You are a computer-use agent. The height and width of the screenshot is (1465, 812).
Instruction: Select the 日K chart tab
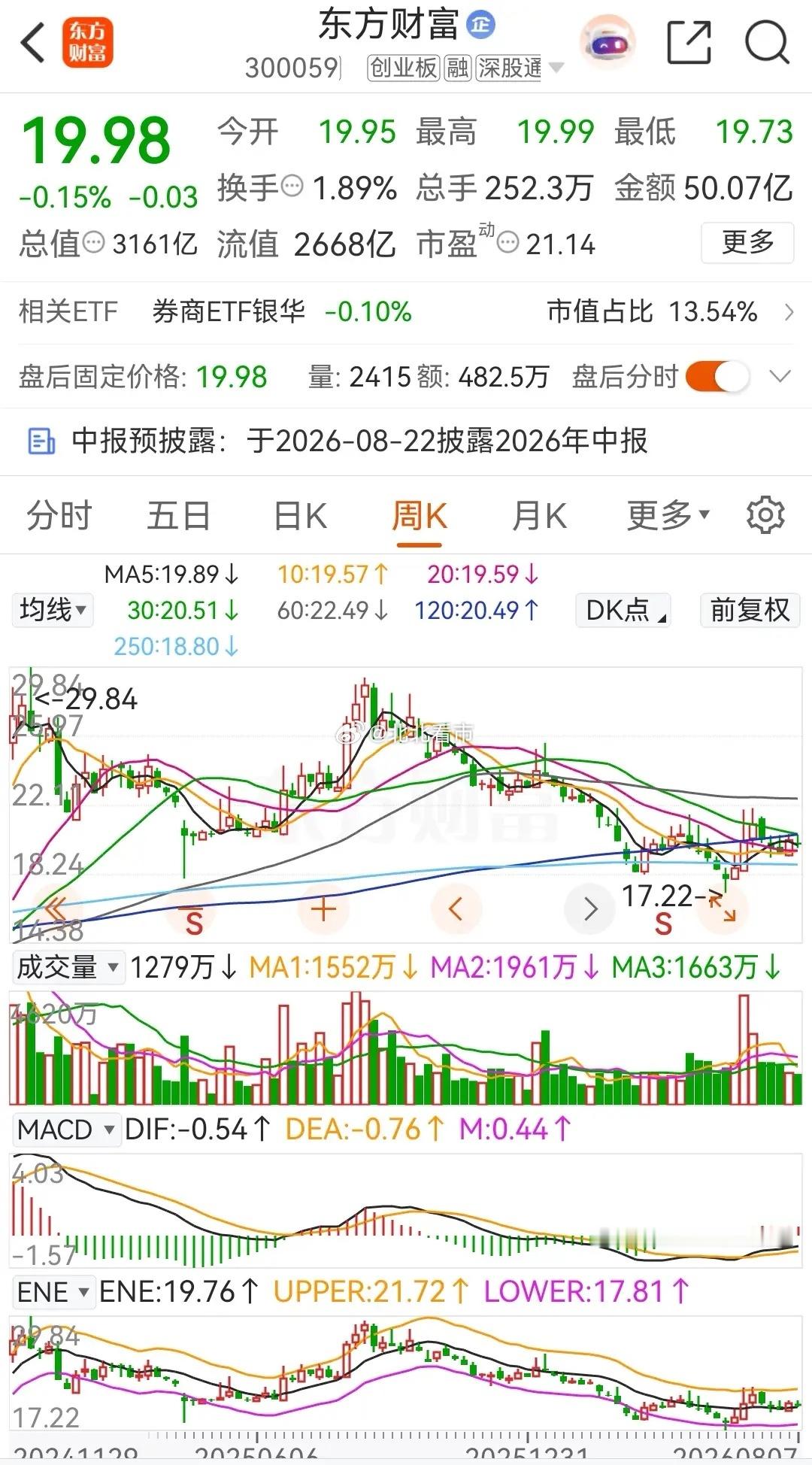pos(300,516)
